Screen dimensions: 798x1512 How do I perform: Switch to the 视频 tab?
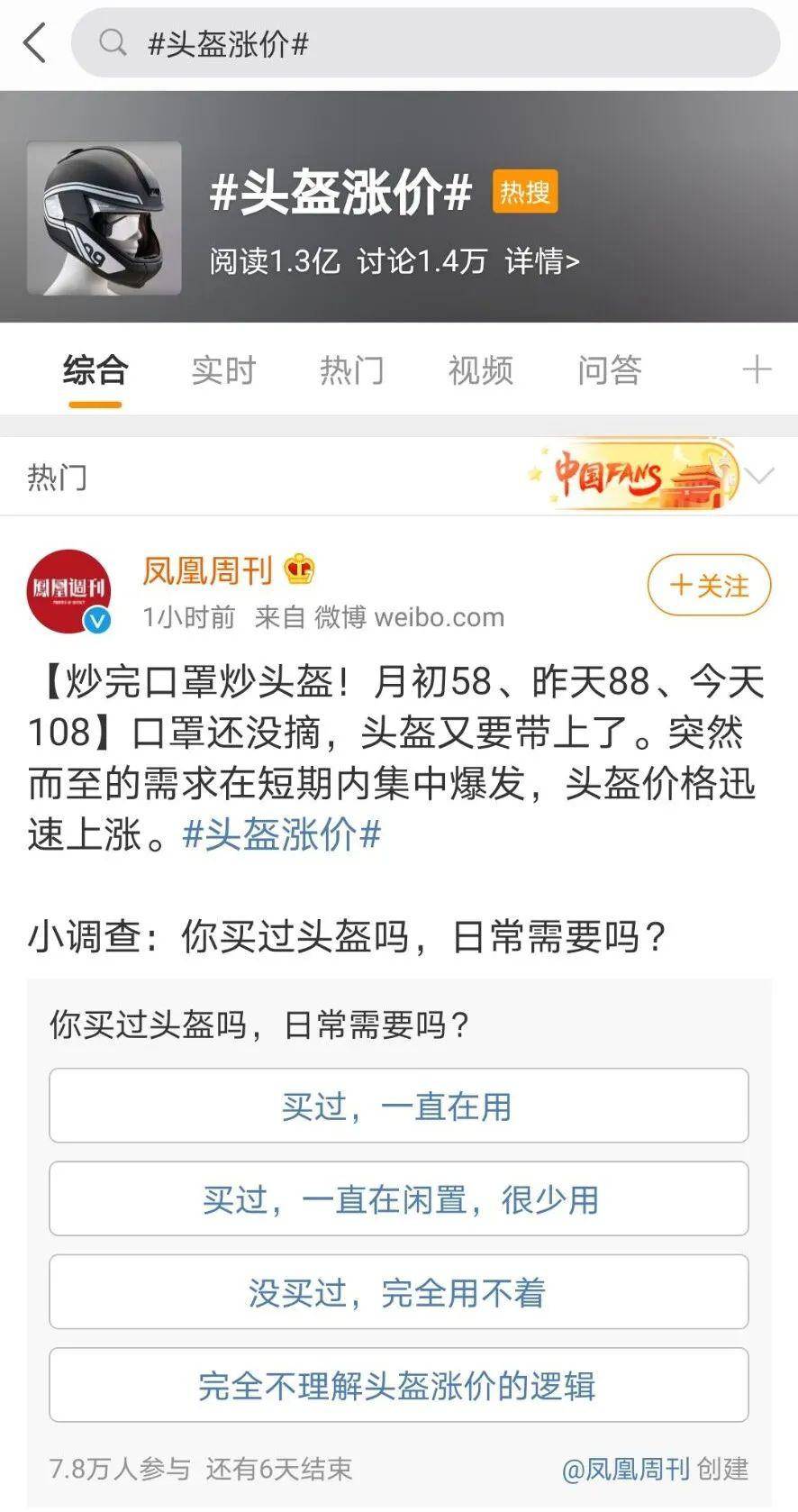481,370
